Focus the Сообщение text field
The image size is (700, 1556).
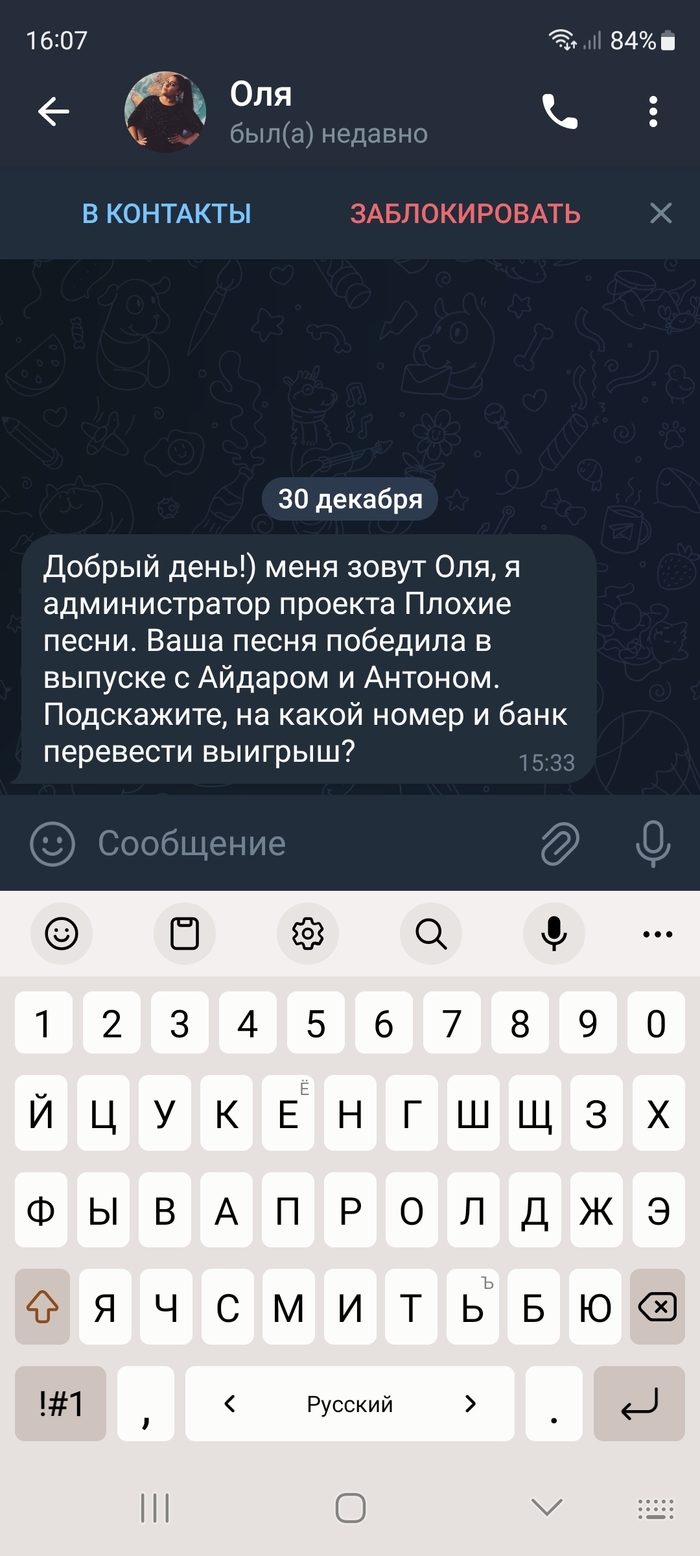click(300, 844)
